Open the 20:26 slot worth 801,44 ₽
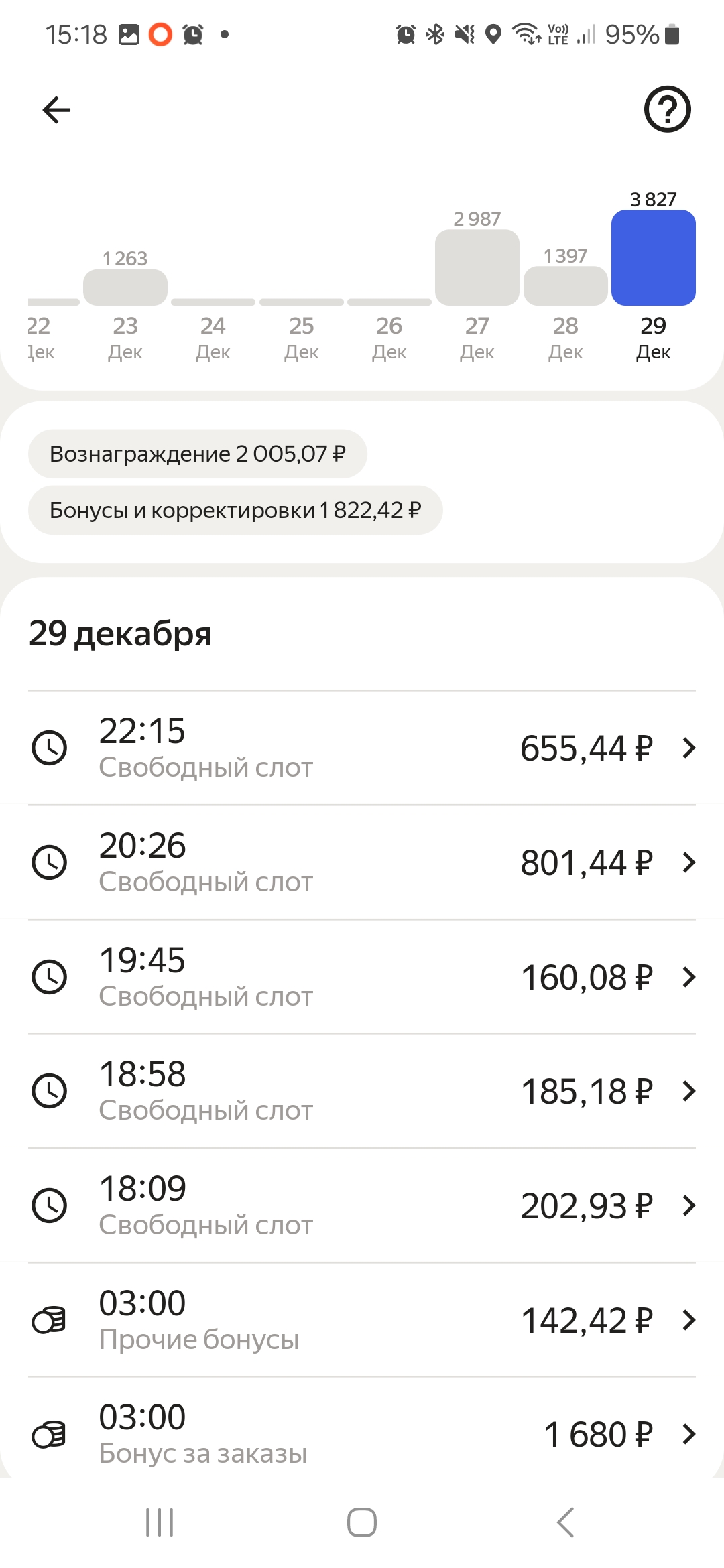Viewport: 724px width, 1568px height. (362, 862)
